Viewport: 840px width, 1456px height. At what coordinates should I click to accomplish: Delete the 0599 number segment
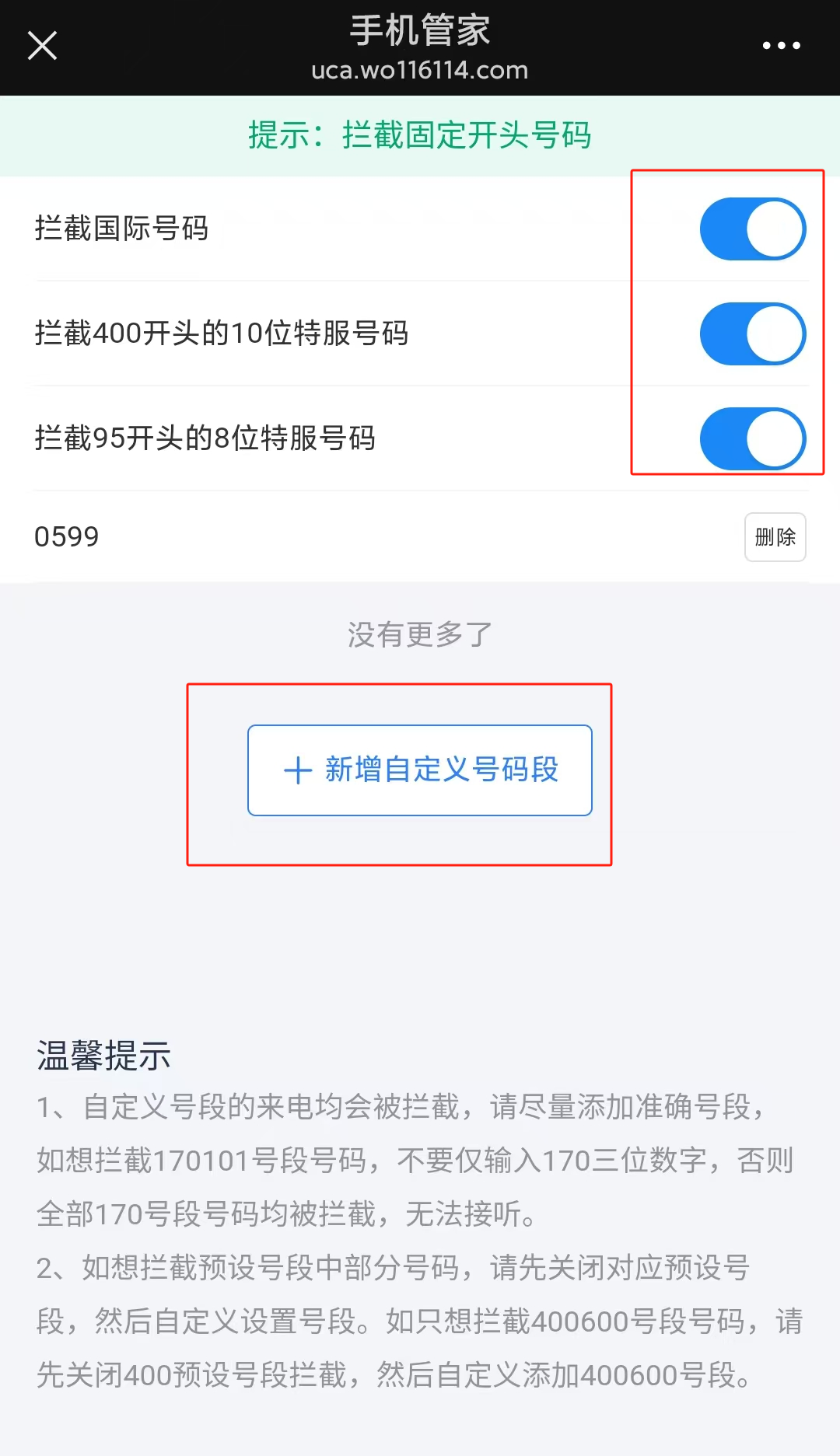pos(775,537)
